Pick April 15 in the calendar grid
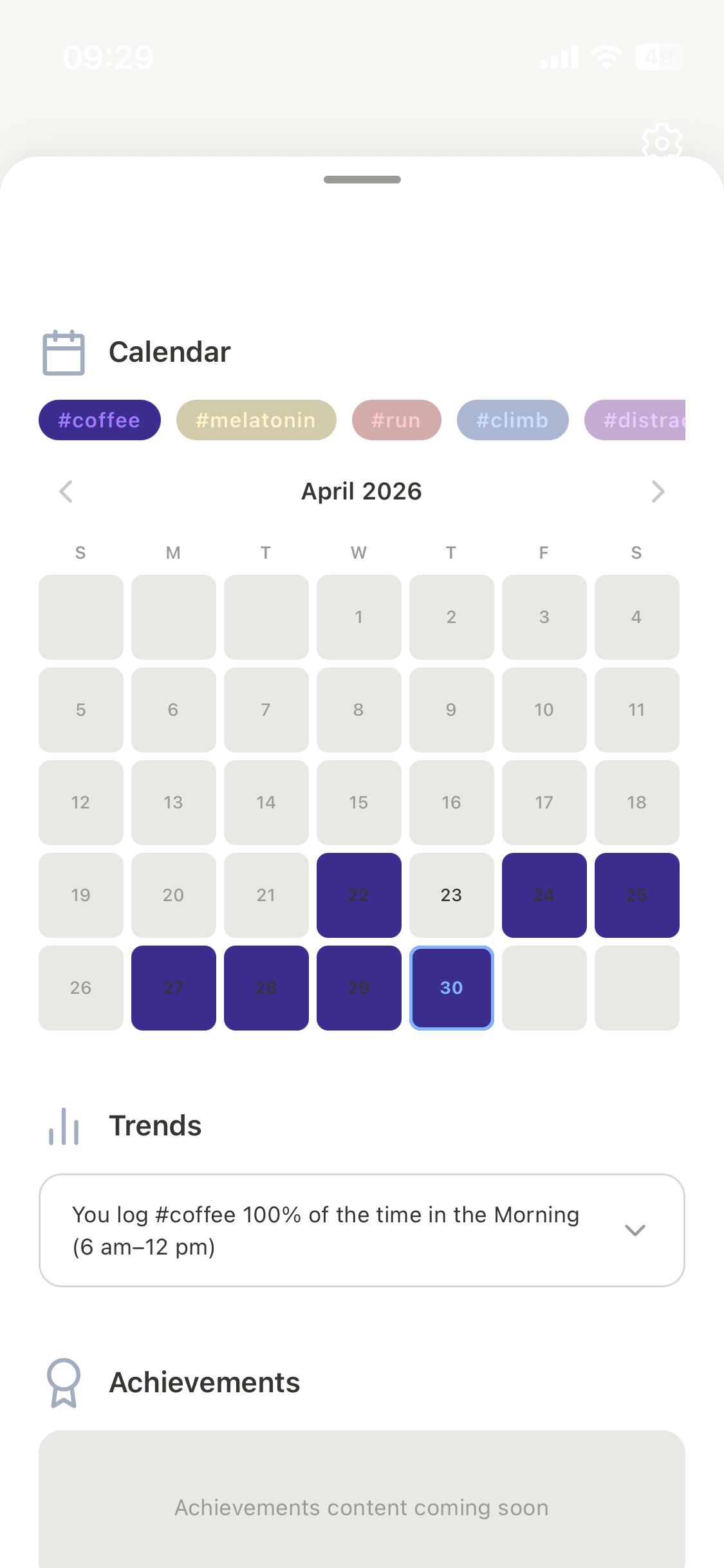 [359, 803]
